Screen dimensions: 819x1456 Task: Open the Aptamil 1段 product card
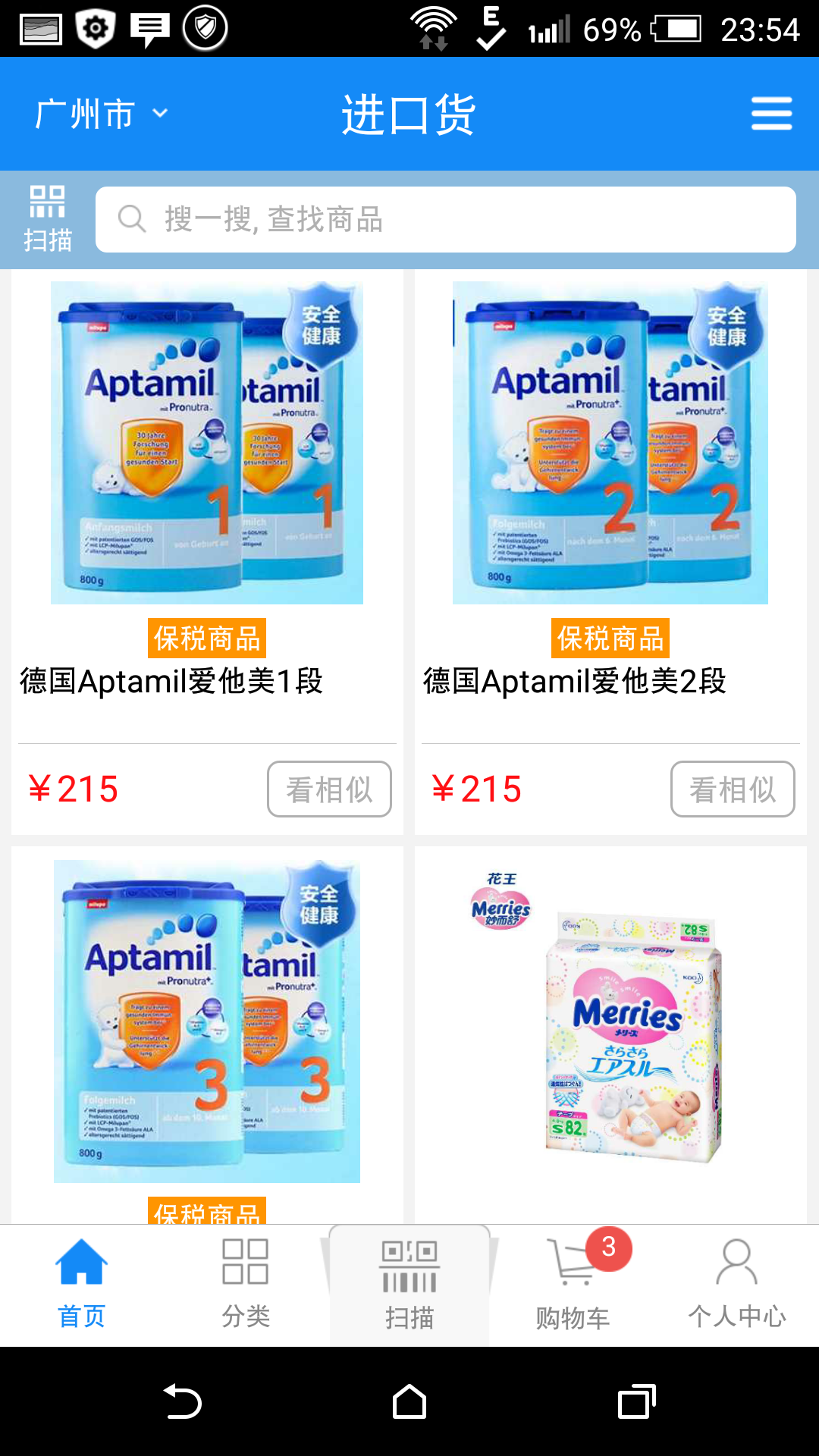click(207, 552)
